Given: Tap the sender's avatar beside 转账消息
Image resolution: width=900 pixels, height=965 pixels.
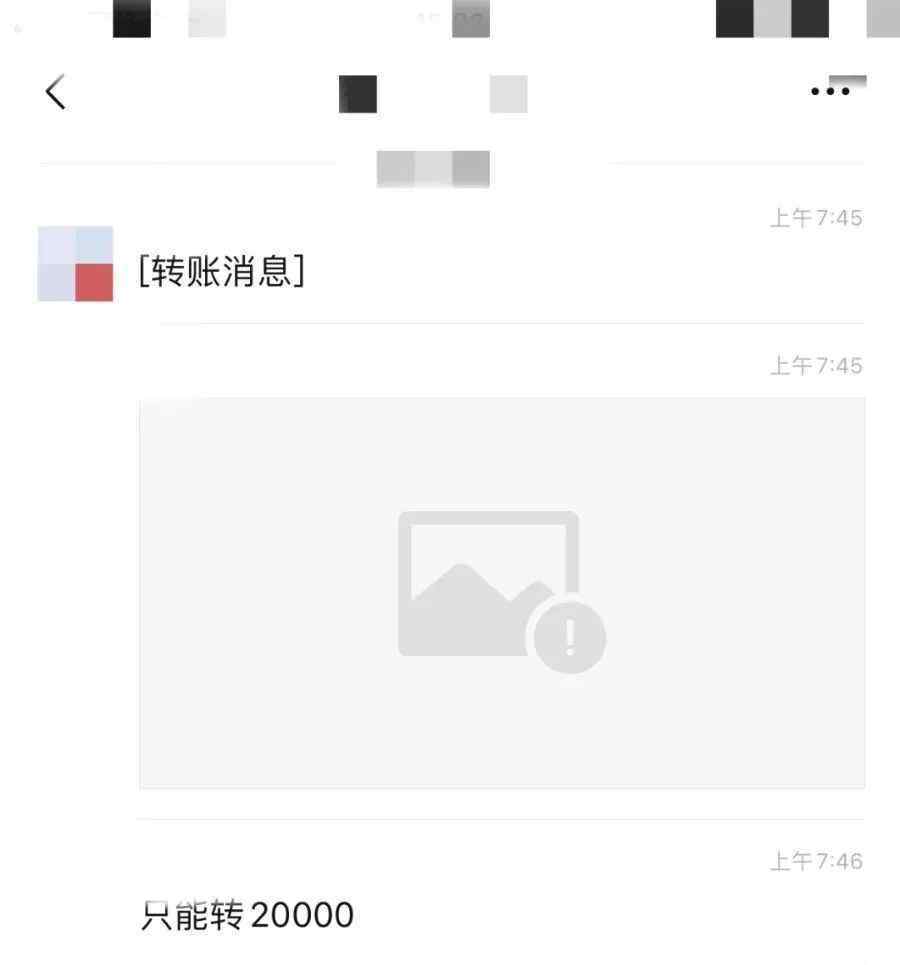Looking at the screenshot, I should (x=75, y=264).
